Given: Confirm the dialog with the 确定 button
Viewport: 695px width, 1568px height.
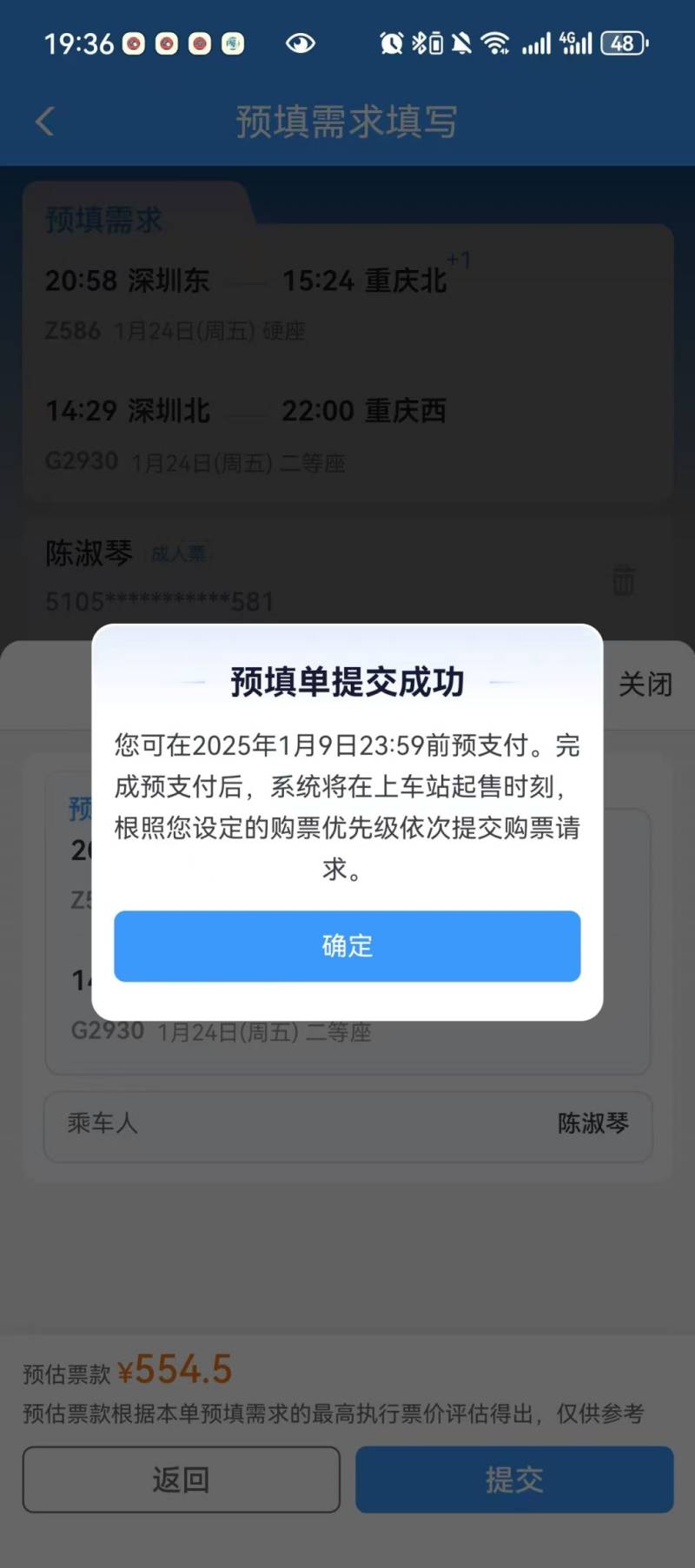Looking at the screenshot, I should point(347,946).
